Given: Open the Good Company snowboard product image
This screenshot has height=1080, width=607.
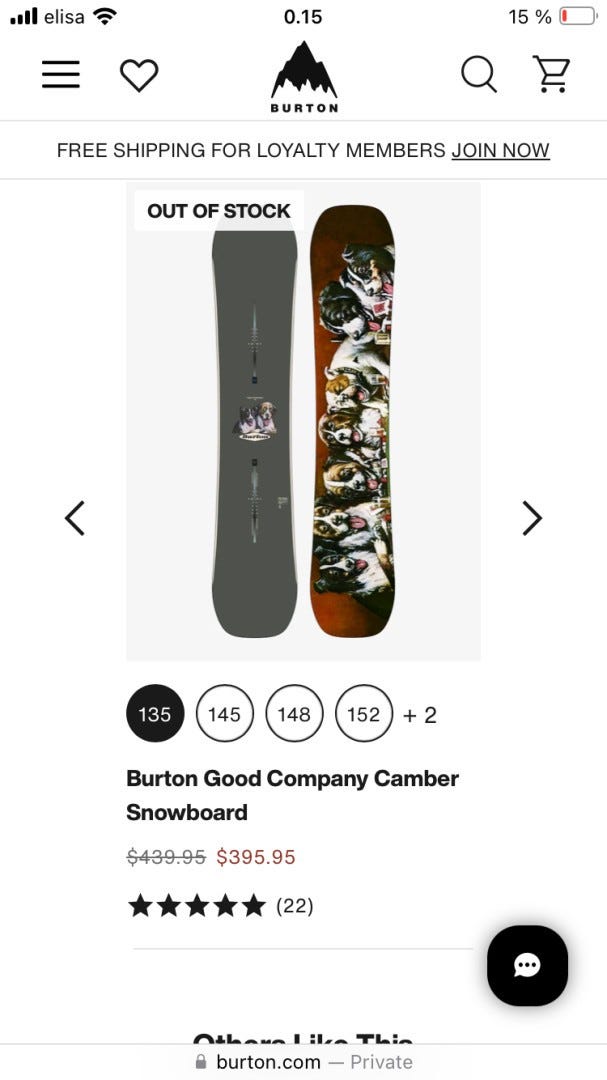Looking at the screenshot, I should pos(303,420).
